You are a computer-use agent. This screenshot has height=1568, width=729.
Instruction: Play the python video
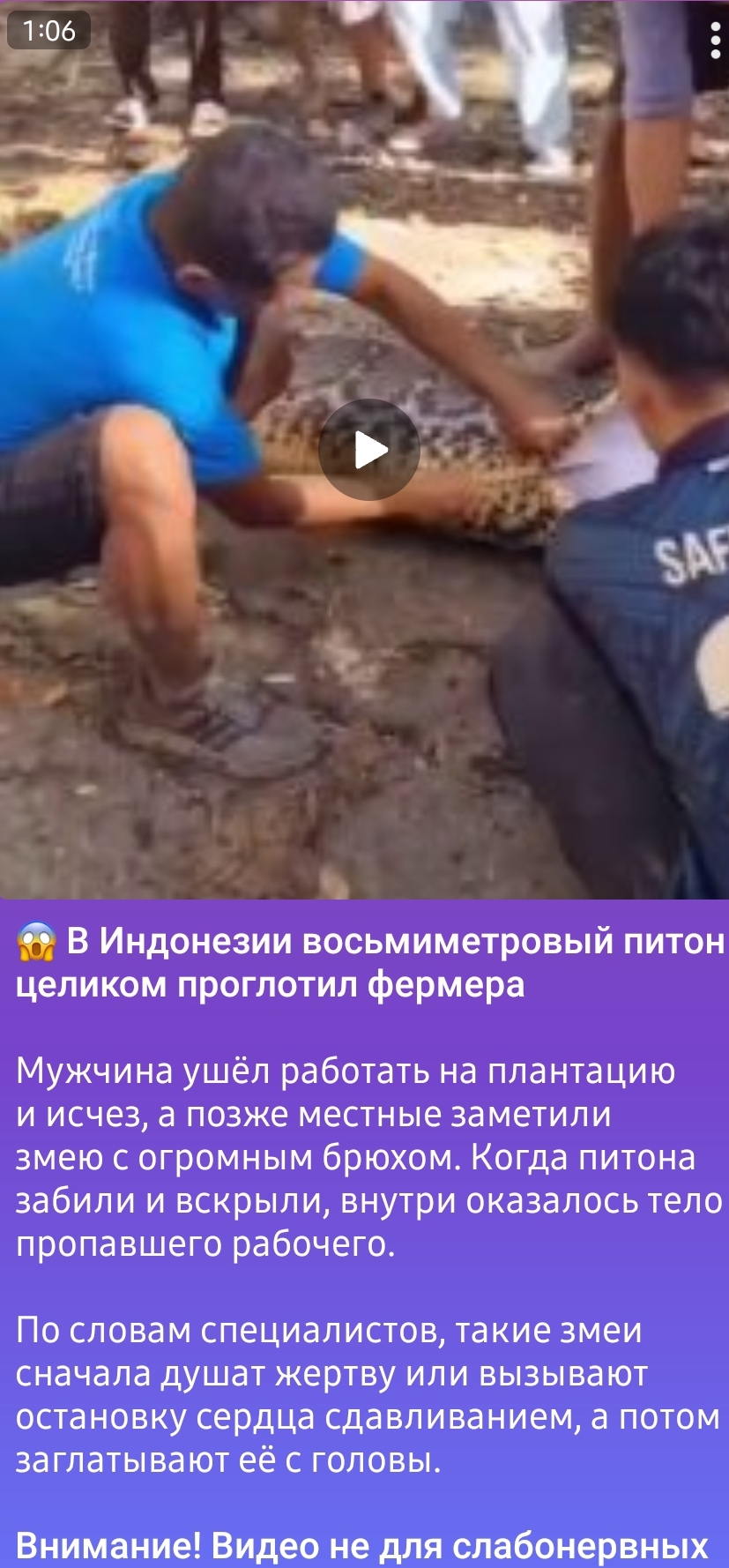[369, 450]
